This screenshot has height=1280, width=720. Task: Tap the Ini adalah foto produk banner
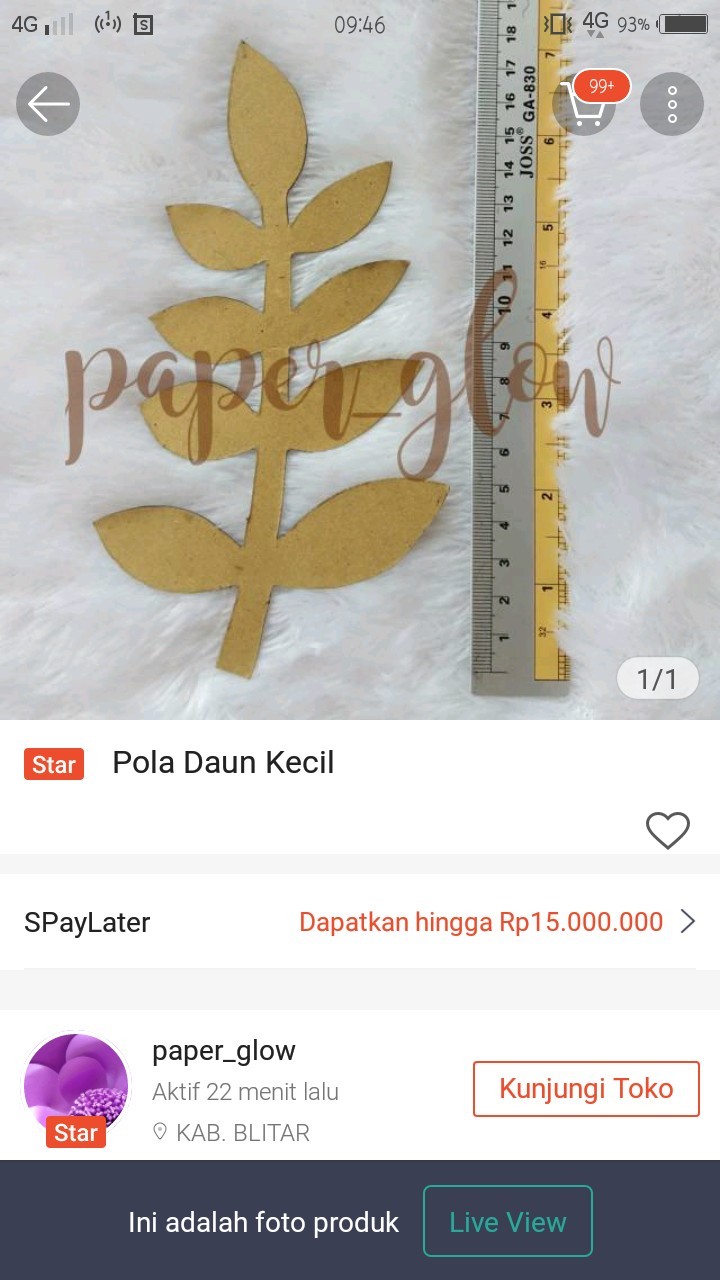(x=263, y=1221)
